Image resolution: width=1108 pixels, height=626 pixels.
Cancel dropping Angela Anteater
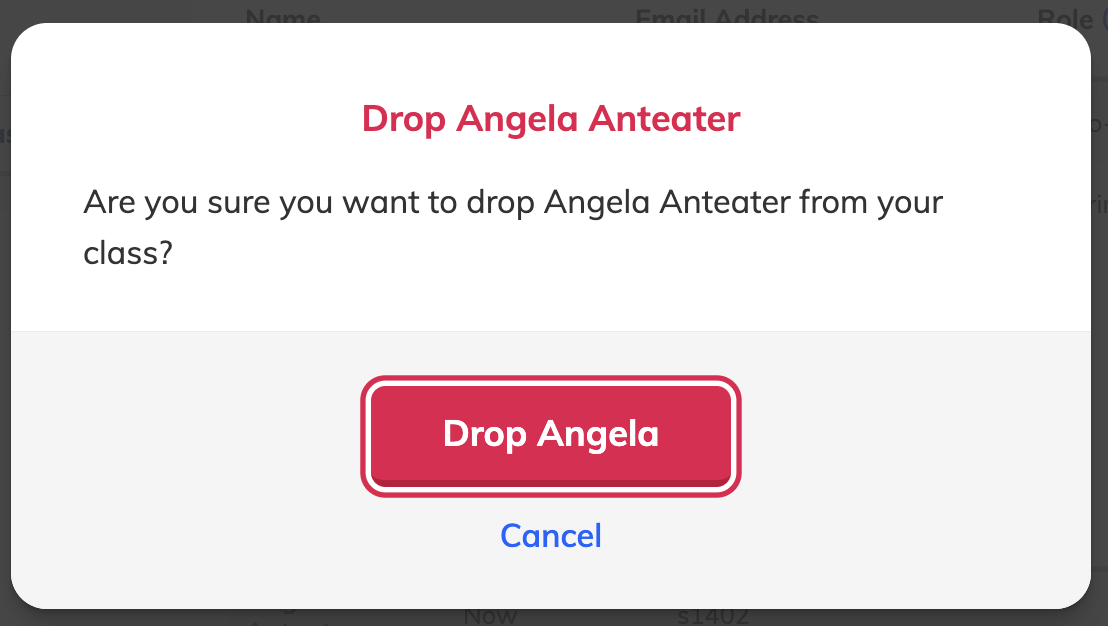click(550, 536)
